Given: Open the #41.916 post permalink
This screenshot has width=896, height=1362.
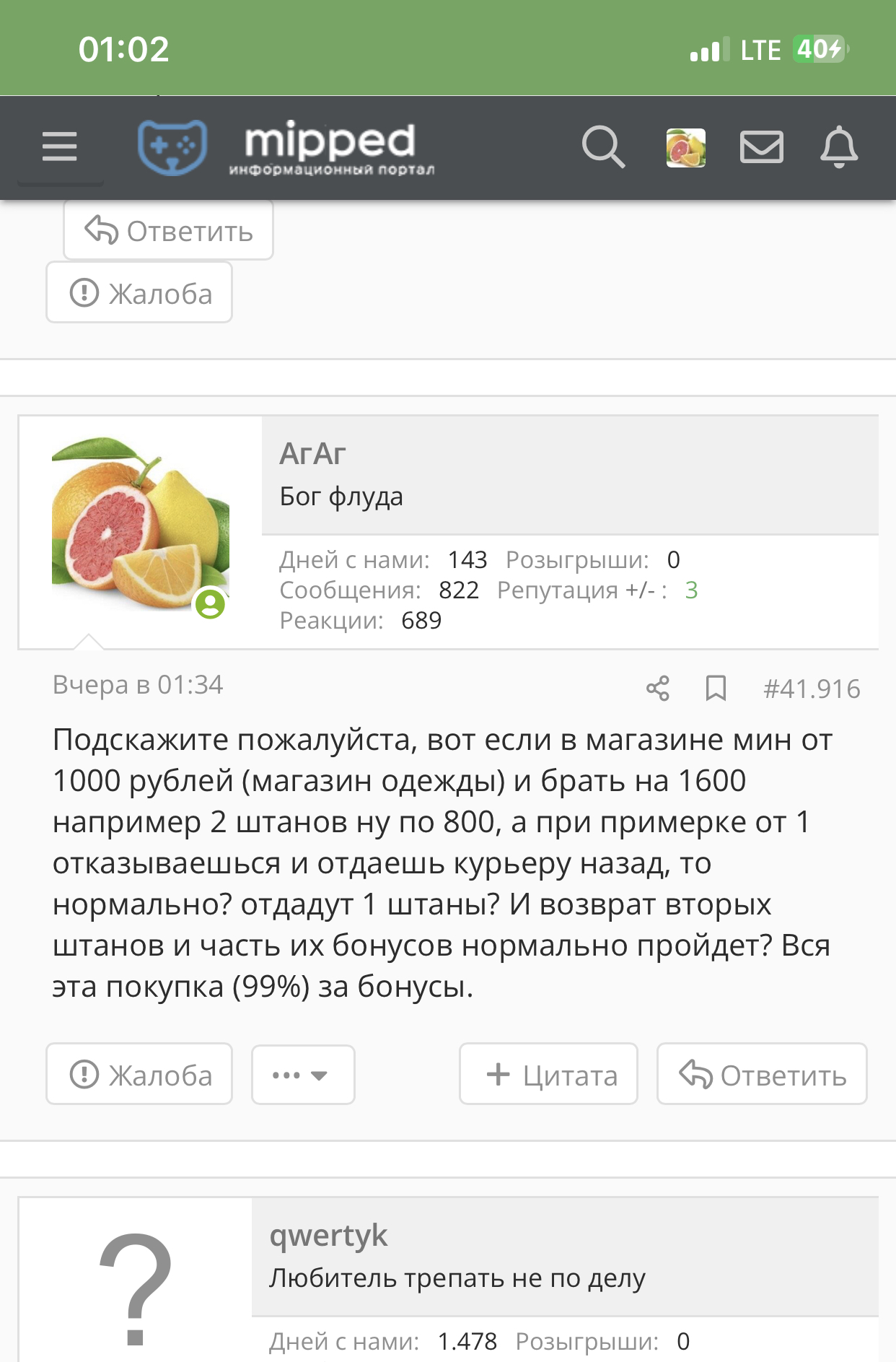Looking at the screenshot, I should (812, 689).
